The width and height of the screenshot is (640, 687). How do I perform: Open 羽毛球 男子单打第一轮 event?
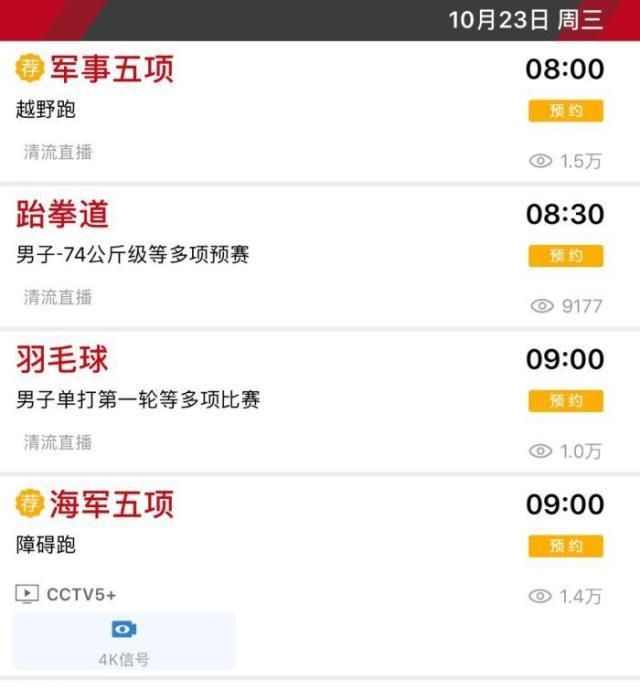click(63, 360)
